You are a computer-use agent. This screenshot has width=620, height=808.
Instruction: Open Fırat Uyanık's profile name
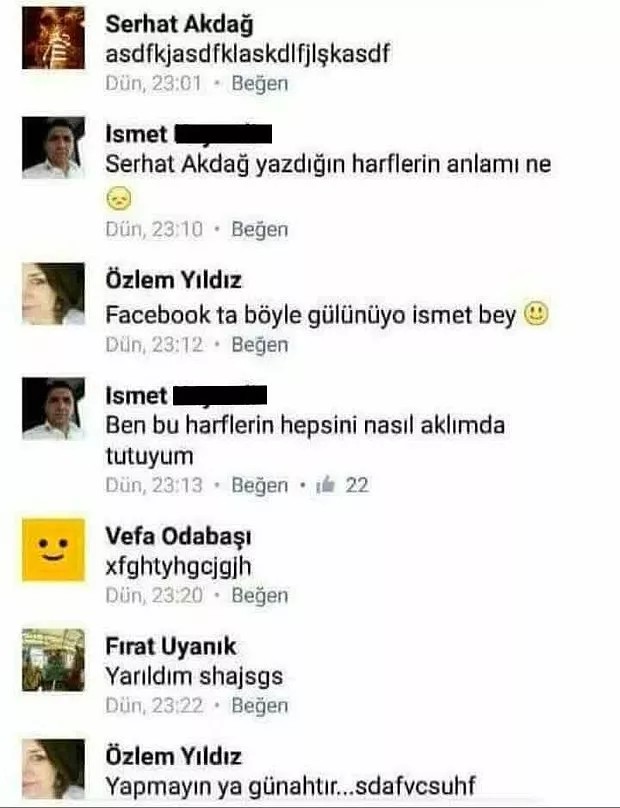pyautogui.click(x=170, y=646)
